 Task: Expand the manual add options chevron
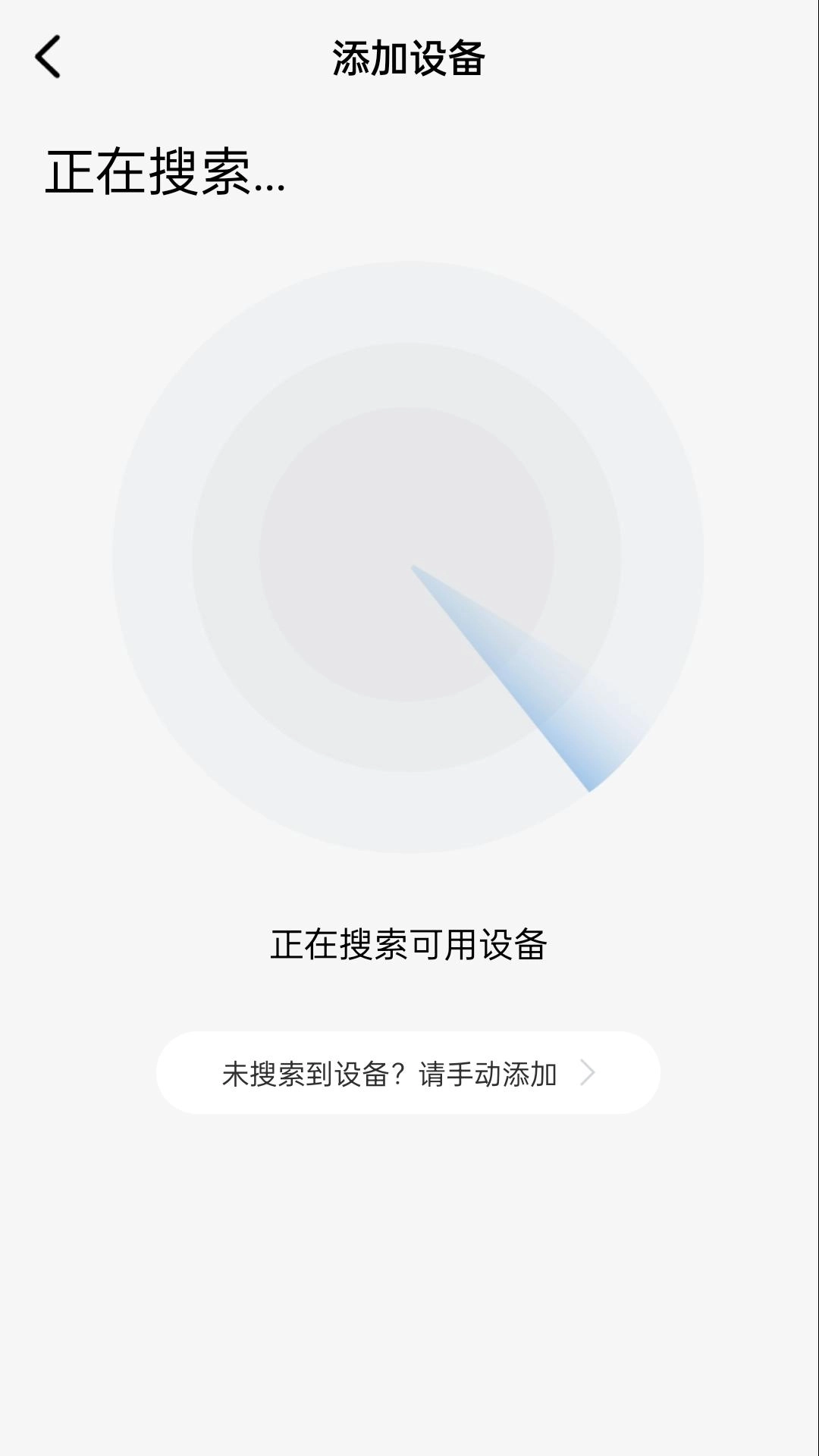[x=590, y=1072]
